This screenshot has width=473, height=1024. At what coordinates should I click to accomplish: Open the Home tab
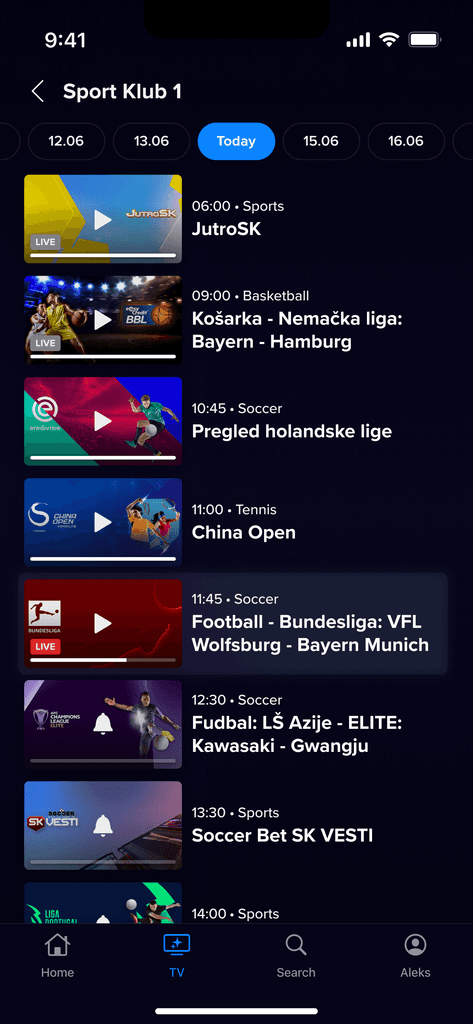[57, 955]
